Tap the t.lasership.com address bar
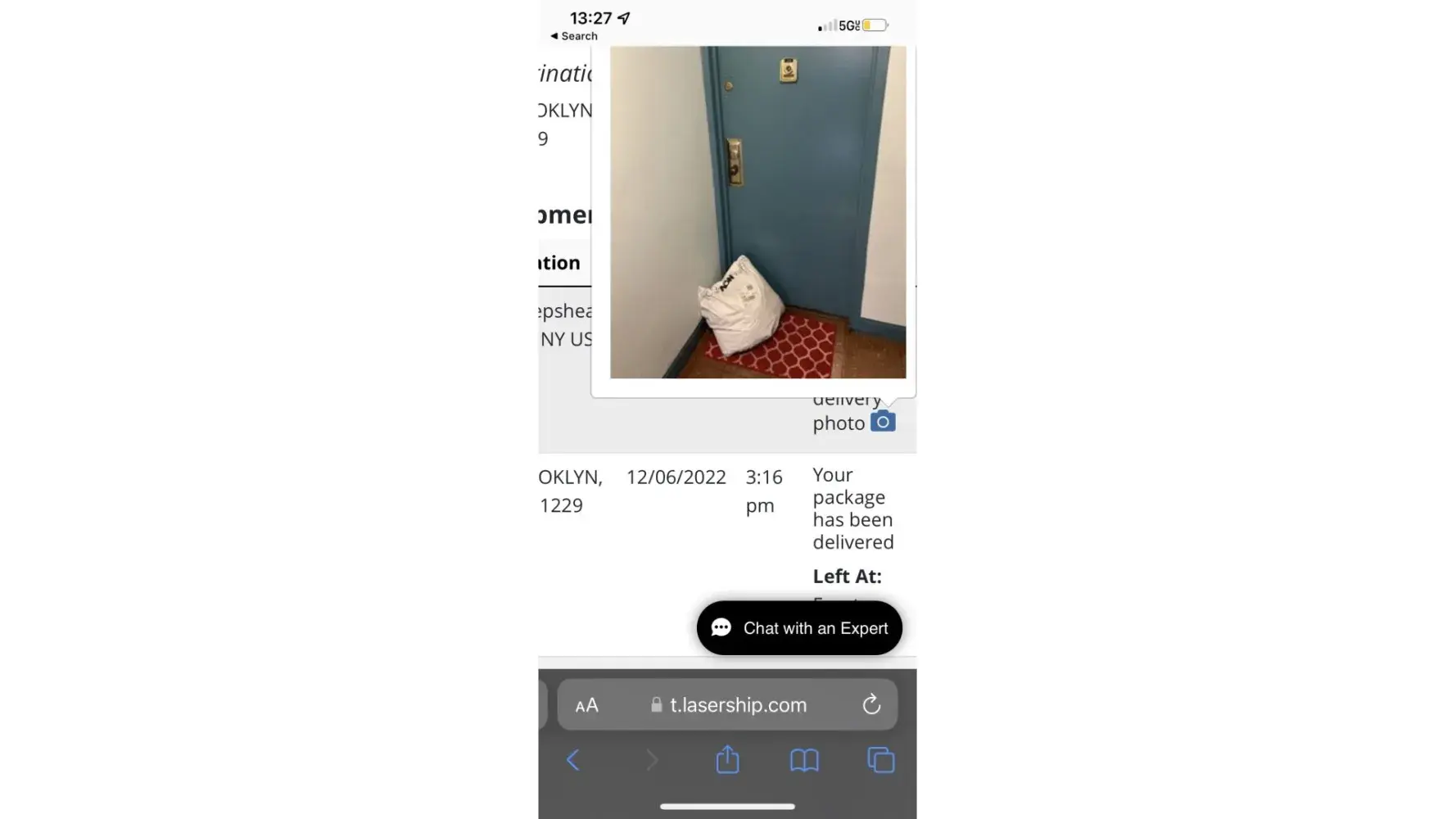The height and width of the screenshot is (819, 1456). 737,705
